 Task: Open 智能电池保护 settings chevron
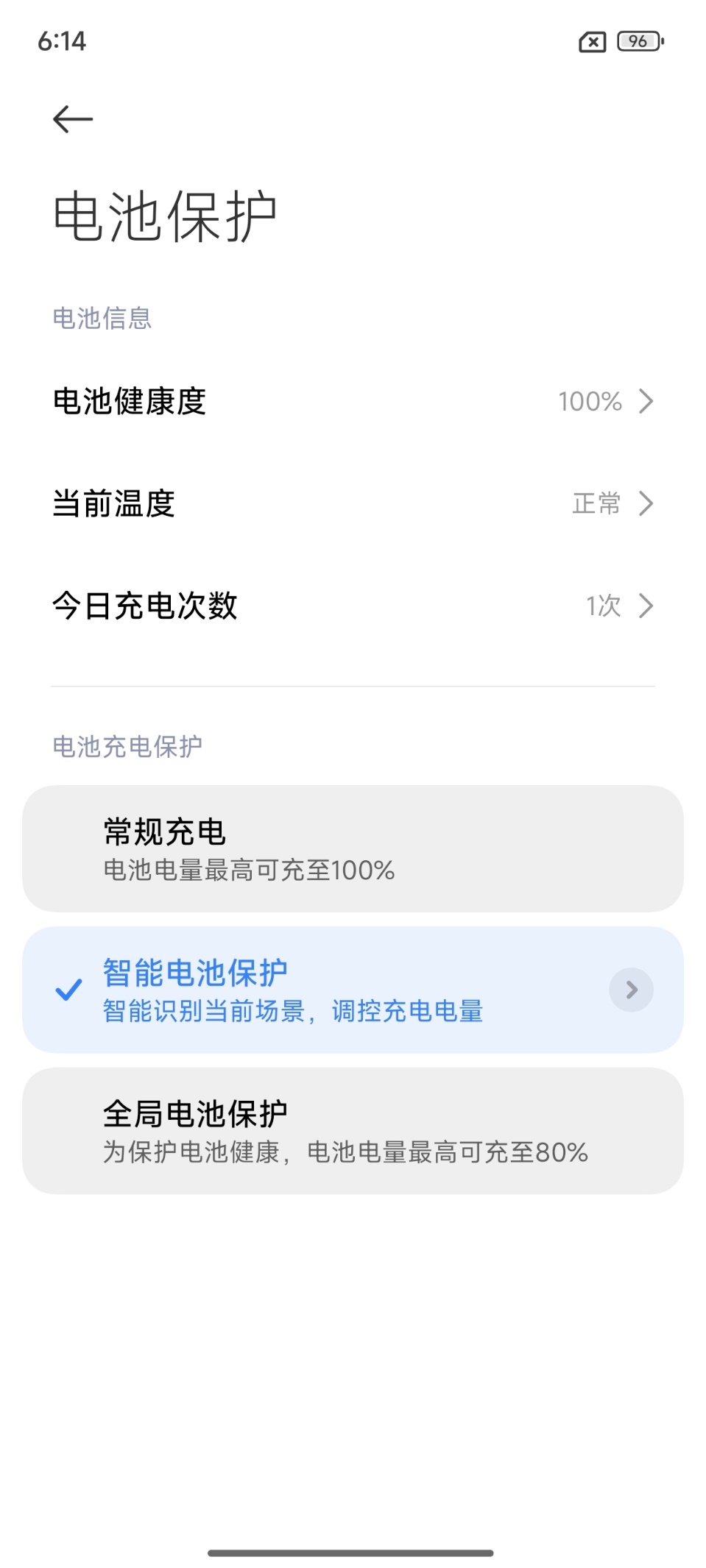click(631, 990)
